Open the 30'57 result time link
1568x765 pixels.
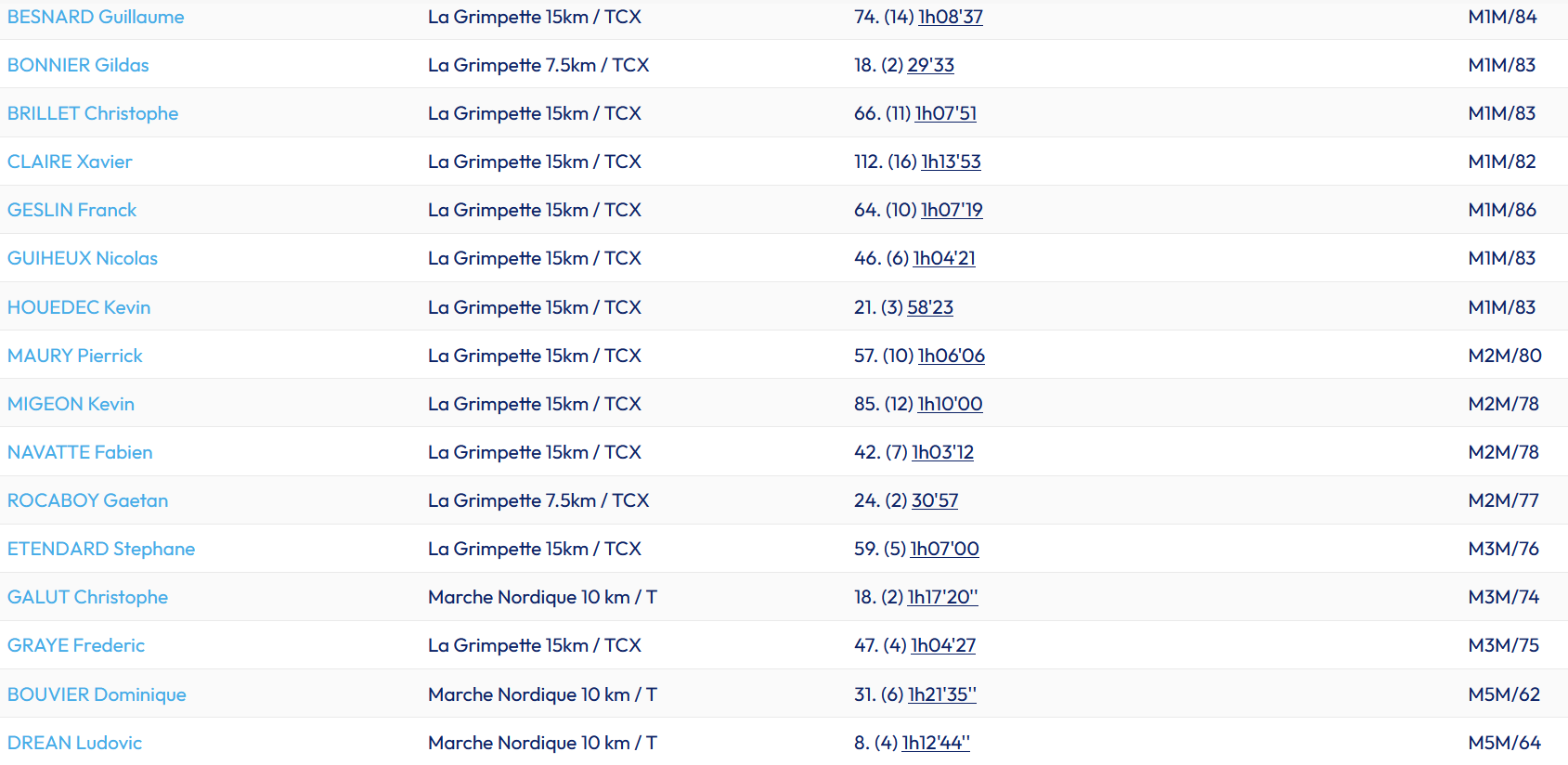point(934,500)
